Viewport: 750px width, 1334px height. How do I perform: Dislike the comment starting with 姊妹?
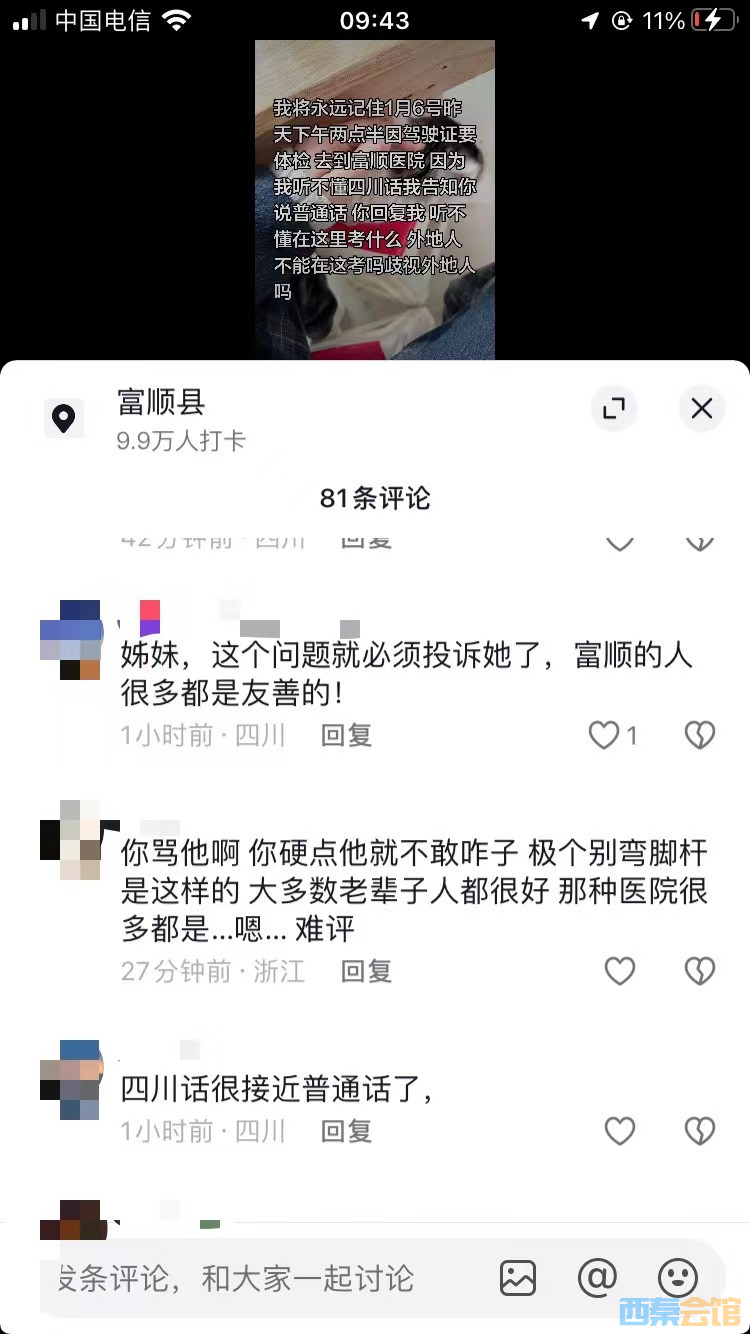[x=699, y=736]
